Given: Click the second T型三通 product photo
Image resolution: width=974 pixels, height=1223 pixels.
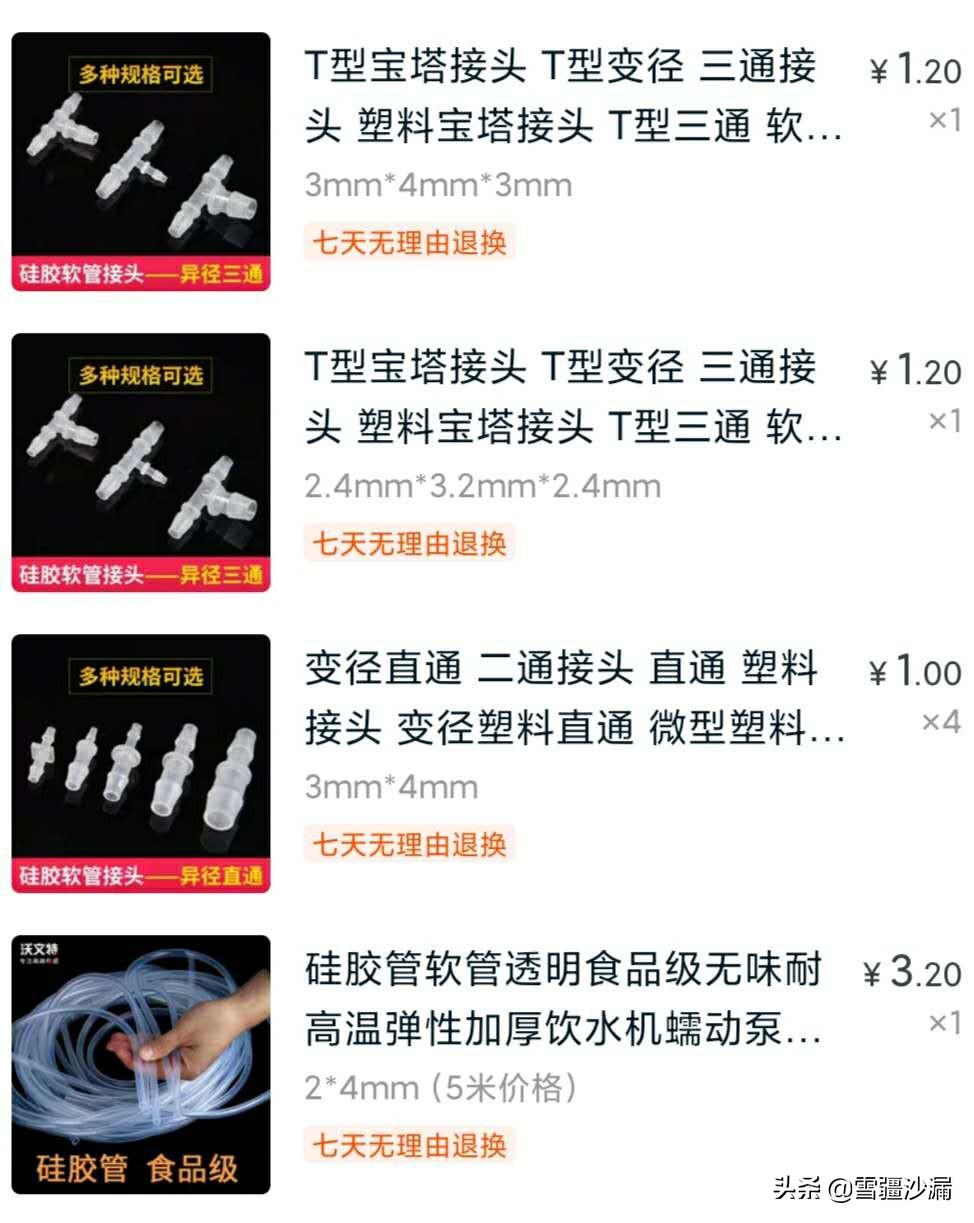Looking at the screenshot, I should pyautogui.click(x=139, y=460).
